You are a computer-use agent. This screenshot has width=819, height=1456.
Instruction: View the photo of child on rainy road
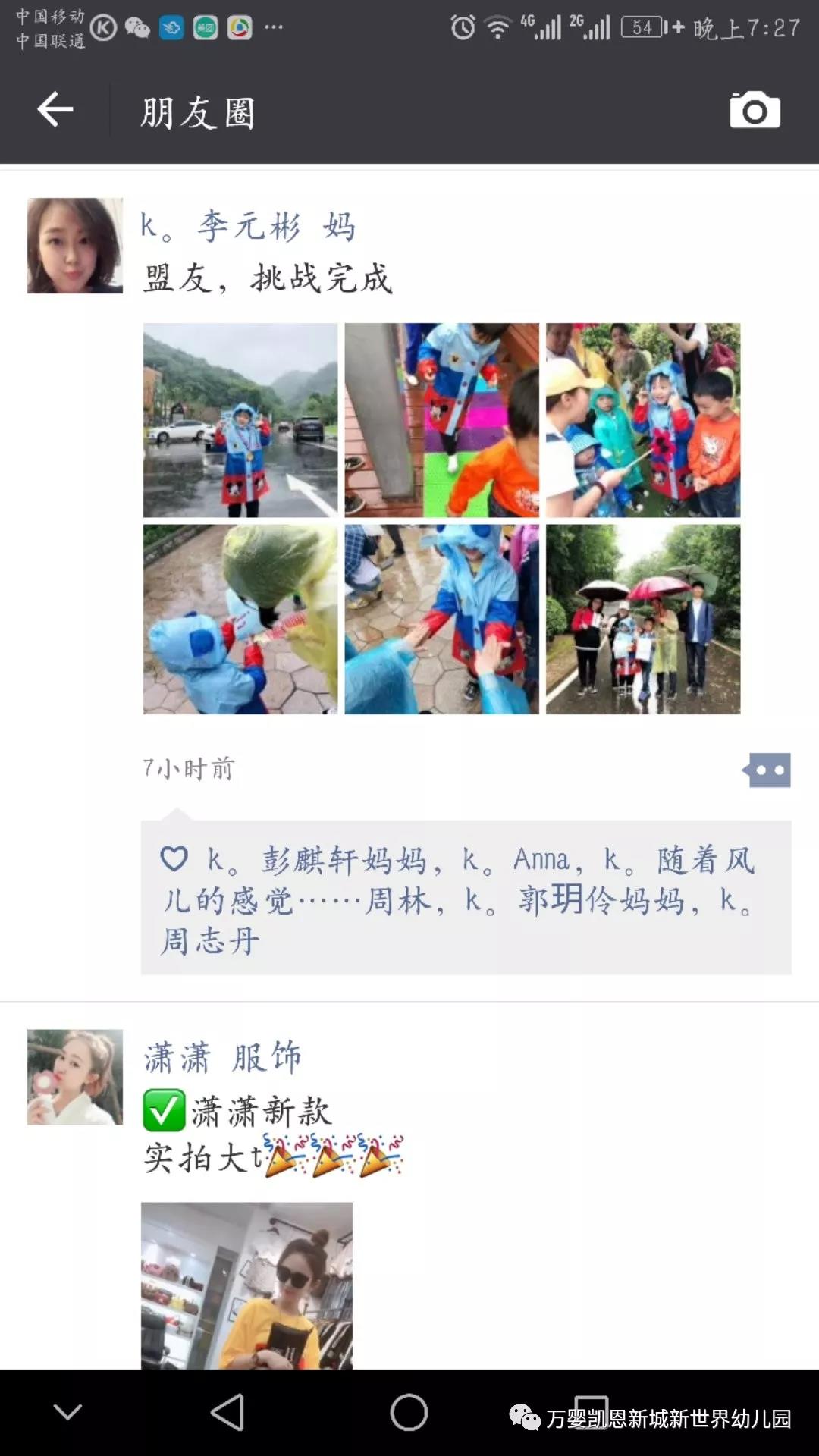coord(240,420)
